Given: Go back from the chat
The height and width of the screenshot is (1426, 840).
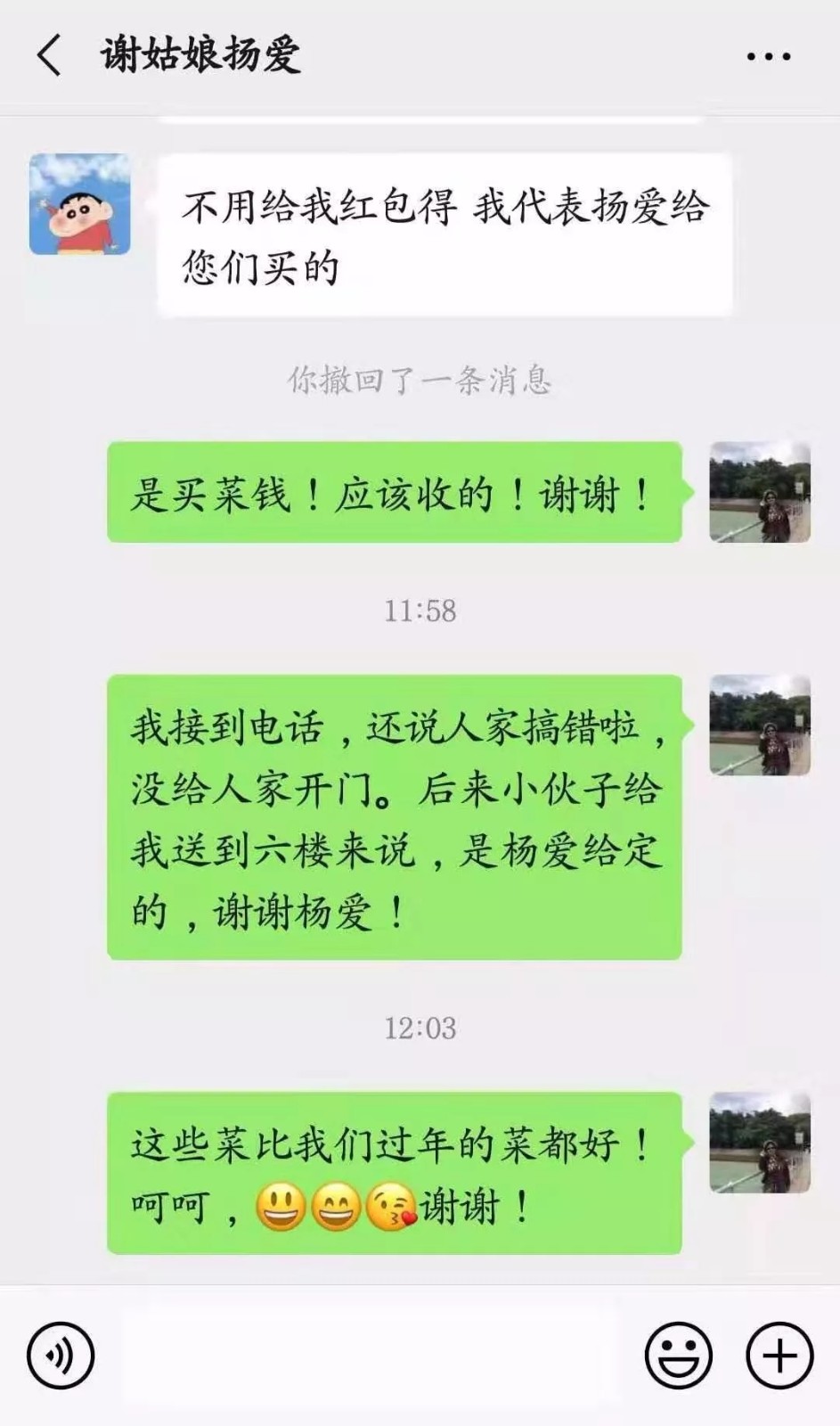Looking at the screenshot, I should pos(50,55).
